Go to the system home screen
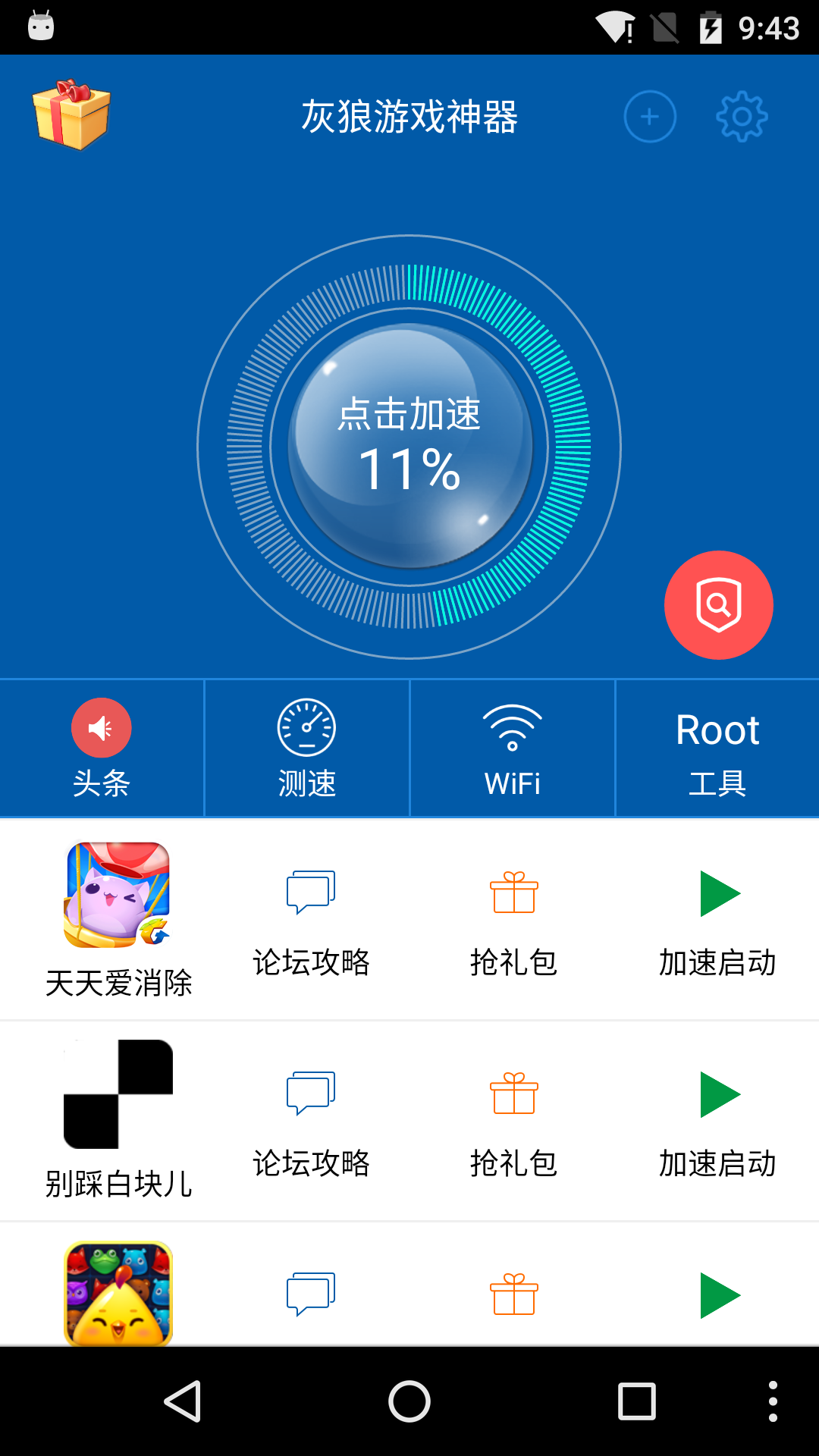The width and height of the screenshot is (819, 1456). pos(409,1401)
